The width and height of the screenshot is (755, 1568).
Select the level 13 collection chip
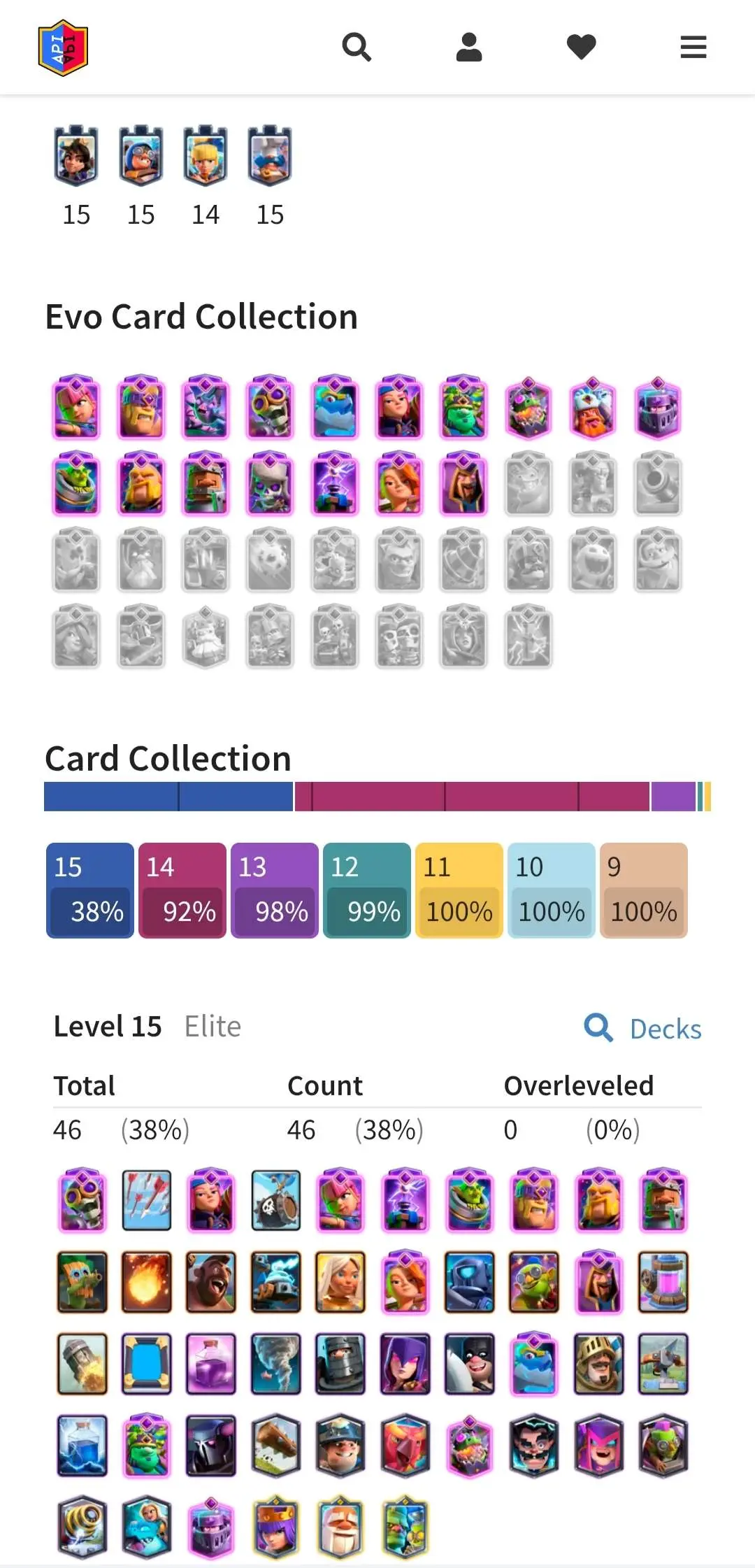[274, 890]
